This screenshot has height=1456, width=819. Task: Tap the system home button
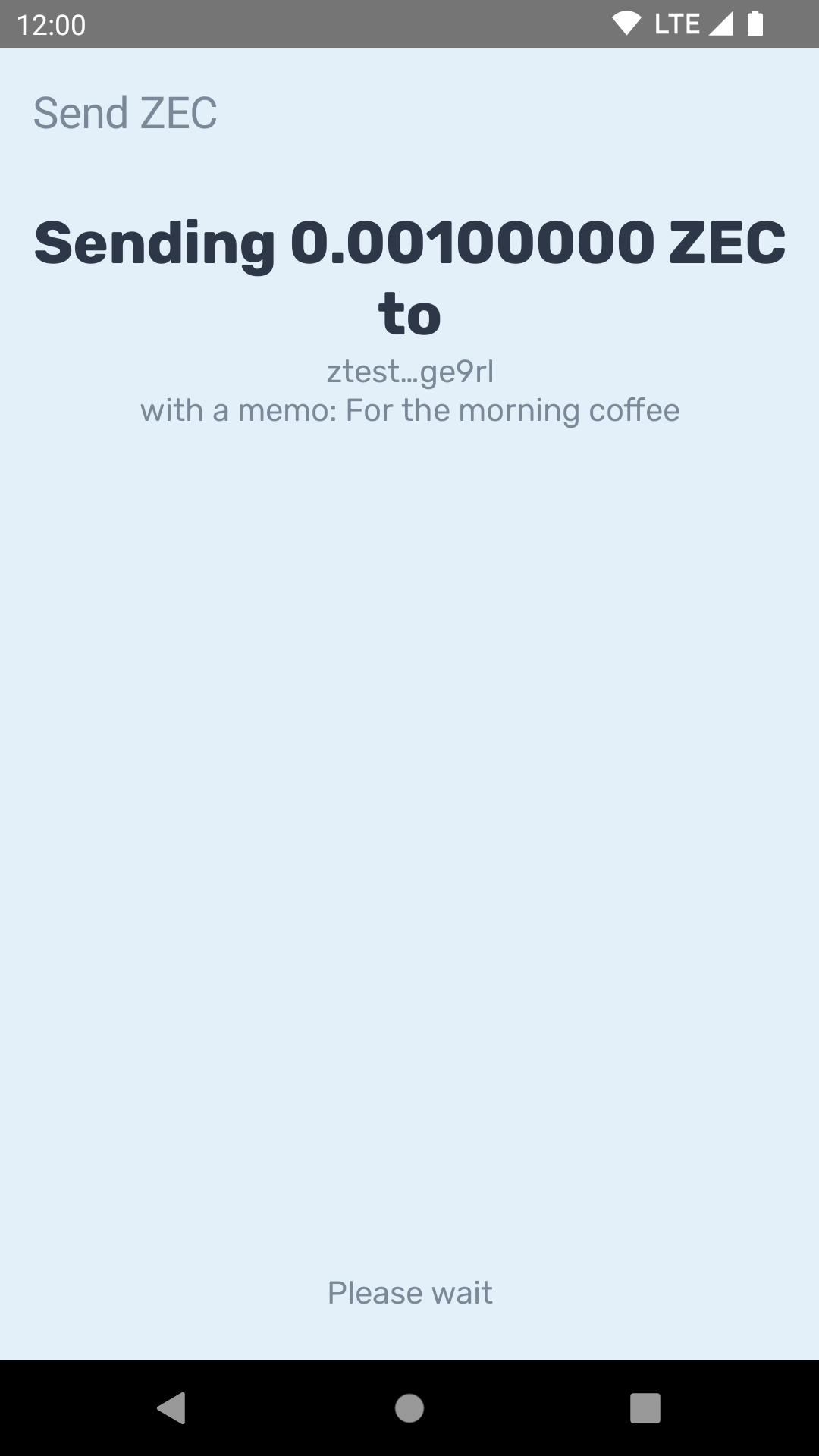[409, 1408]
